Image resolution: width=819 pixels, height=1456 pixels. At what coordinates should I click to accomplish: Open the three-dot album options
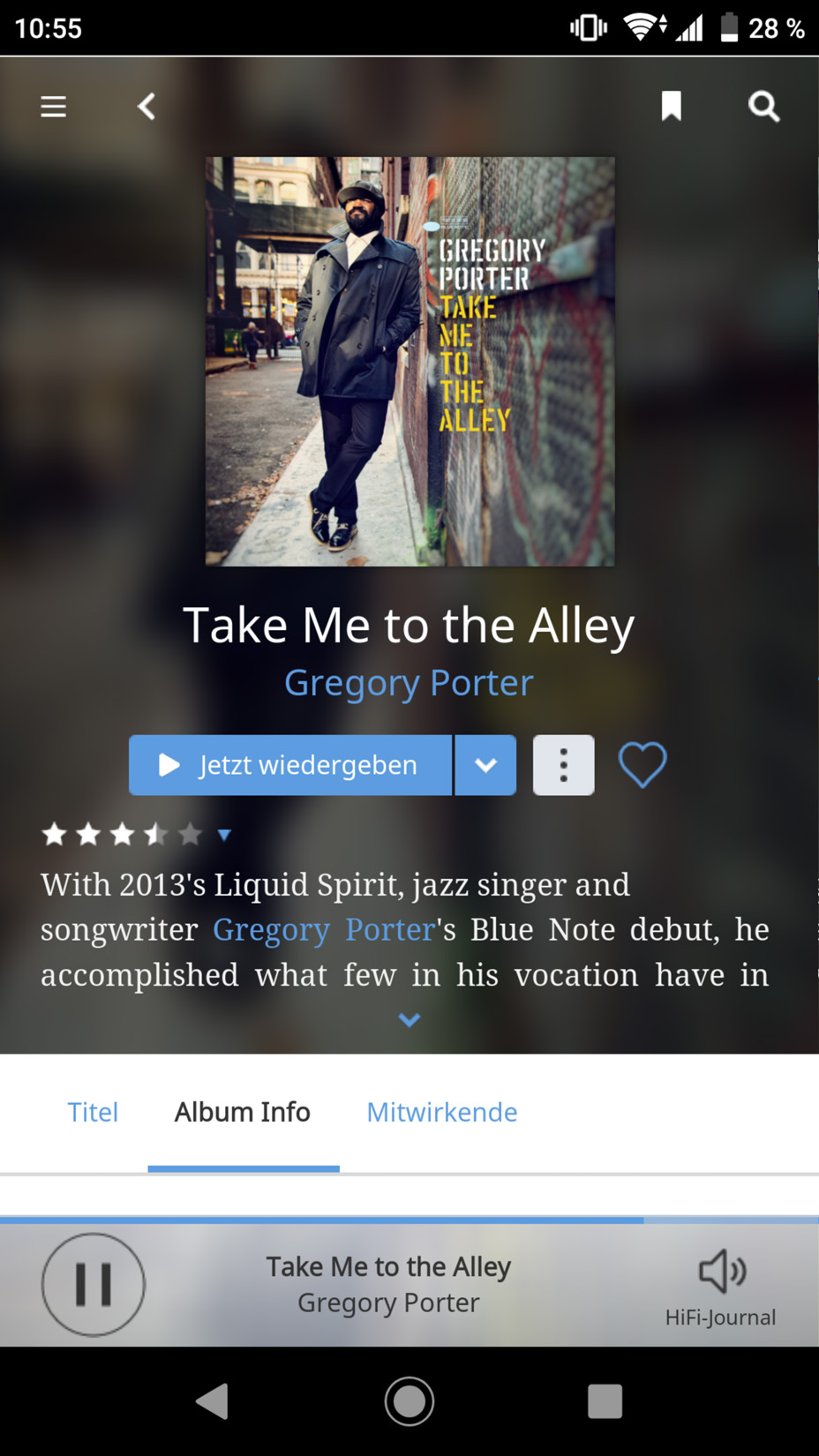(563, 765)
